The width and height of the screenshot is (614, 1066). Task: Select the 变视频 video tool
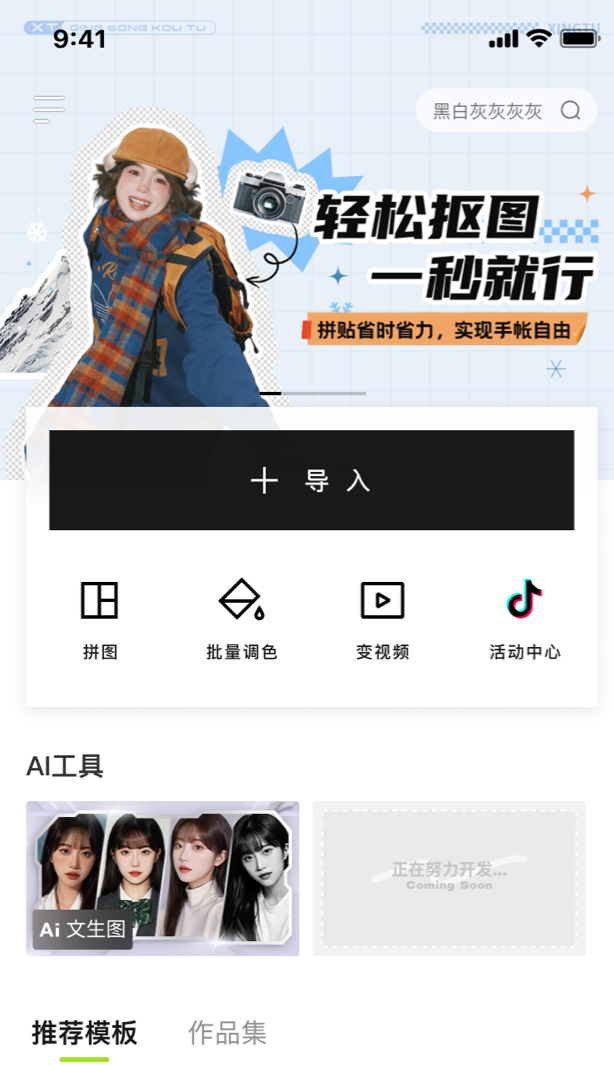382,620
